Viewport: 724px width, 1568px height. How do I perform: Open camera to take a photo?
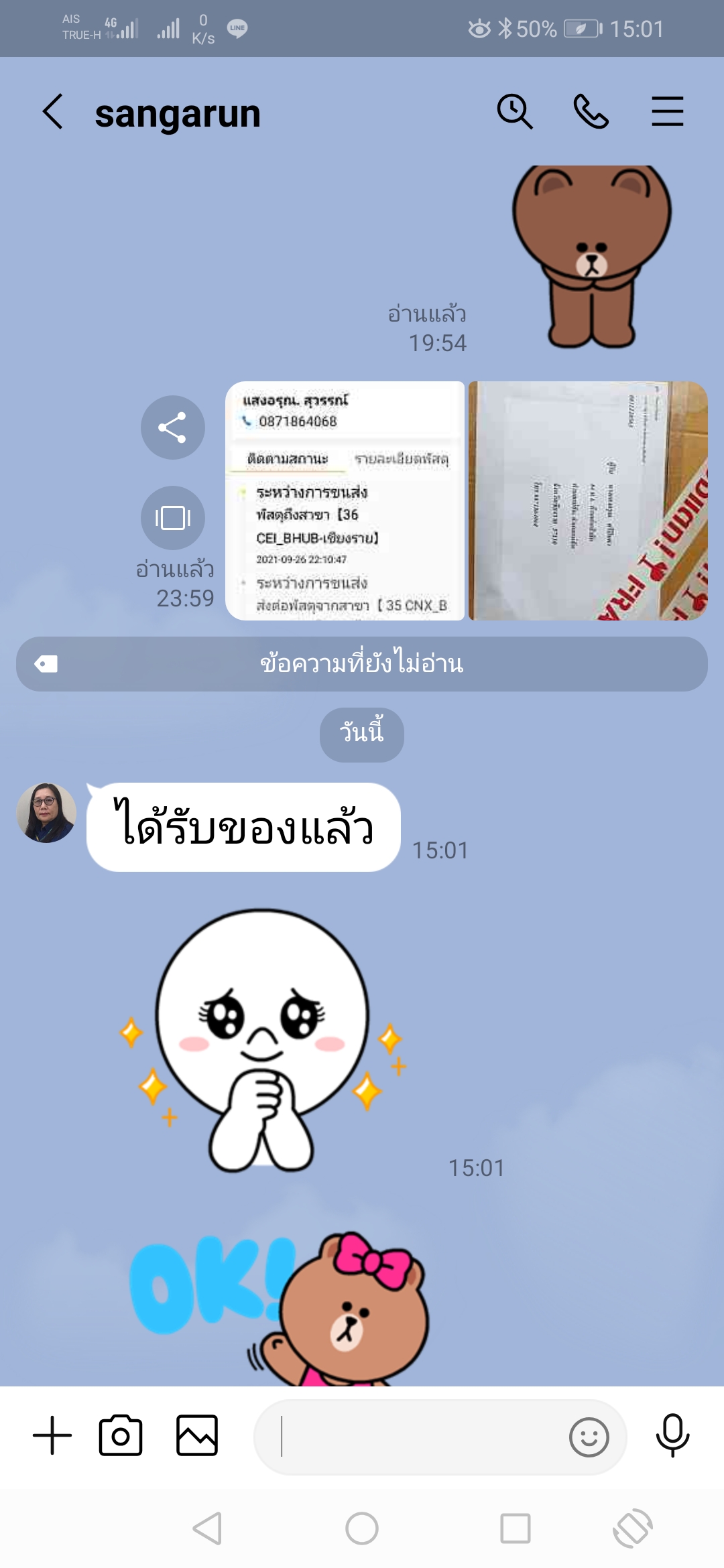[121, 1435]
